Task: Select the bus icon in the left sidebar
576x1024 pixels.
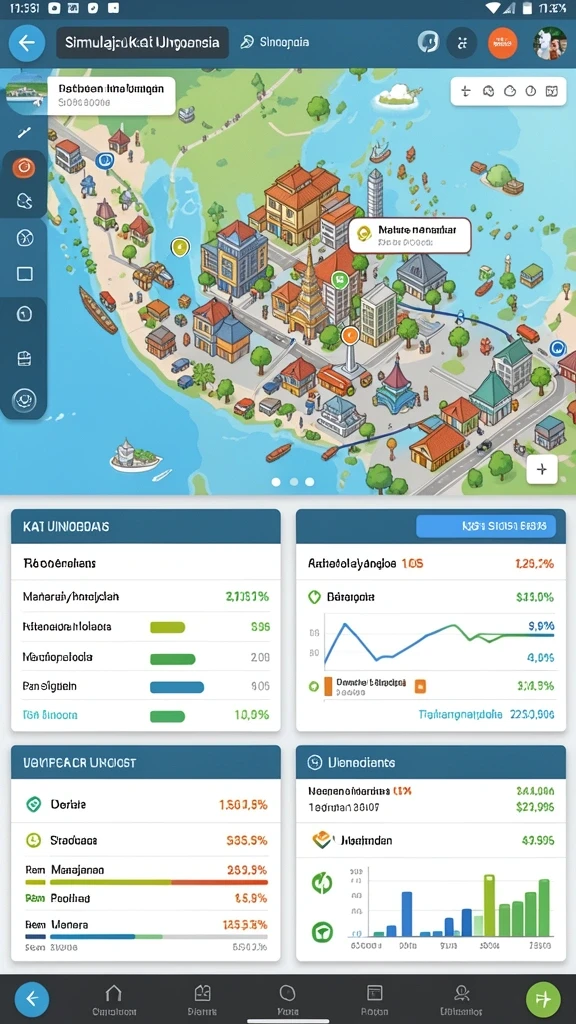Action: pyautogui.click(x=24, y=358)
